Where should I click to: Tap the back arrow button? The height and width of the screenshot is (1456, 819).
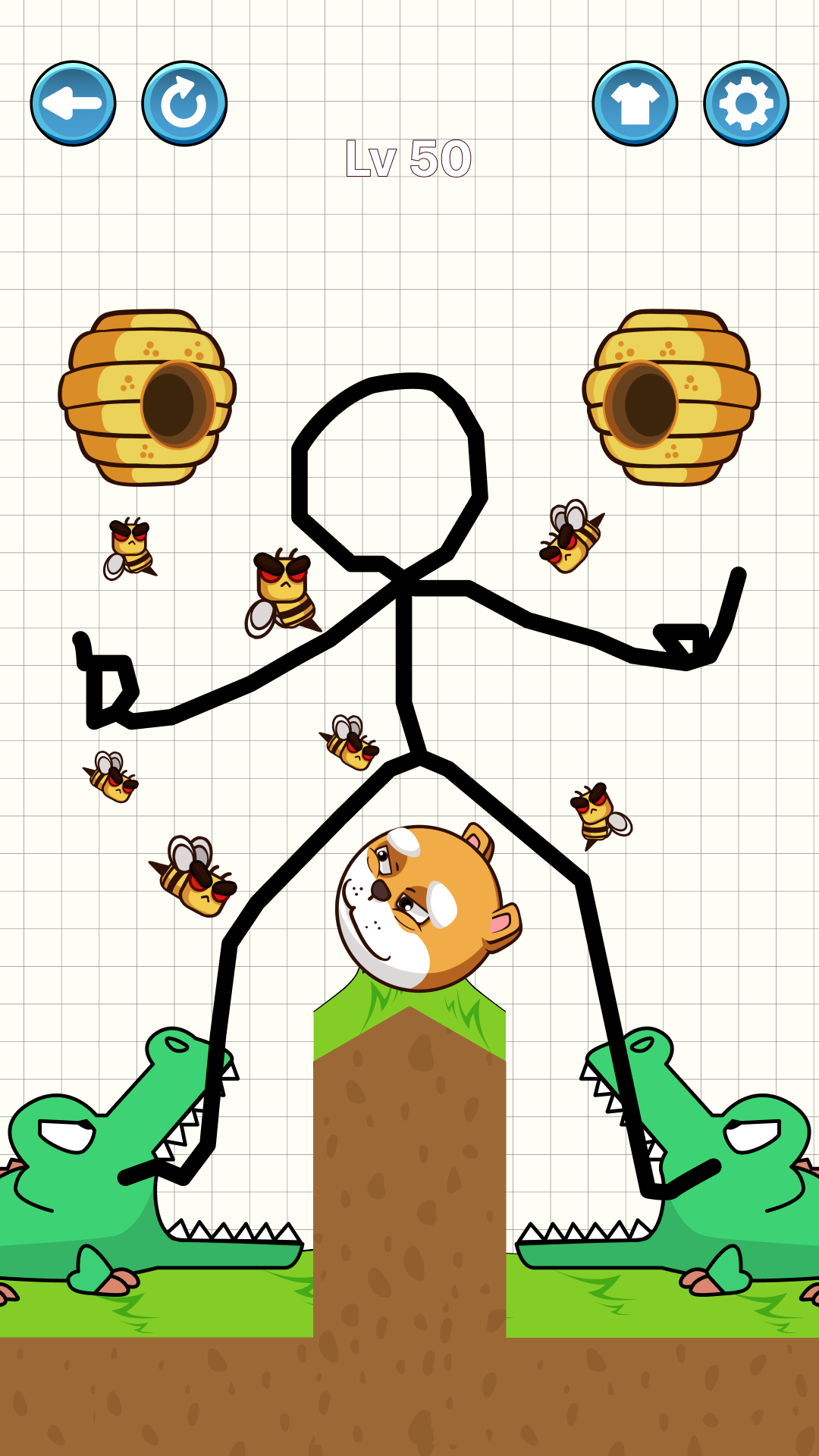(x=73, y=103)
